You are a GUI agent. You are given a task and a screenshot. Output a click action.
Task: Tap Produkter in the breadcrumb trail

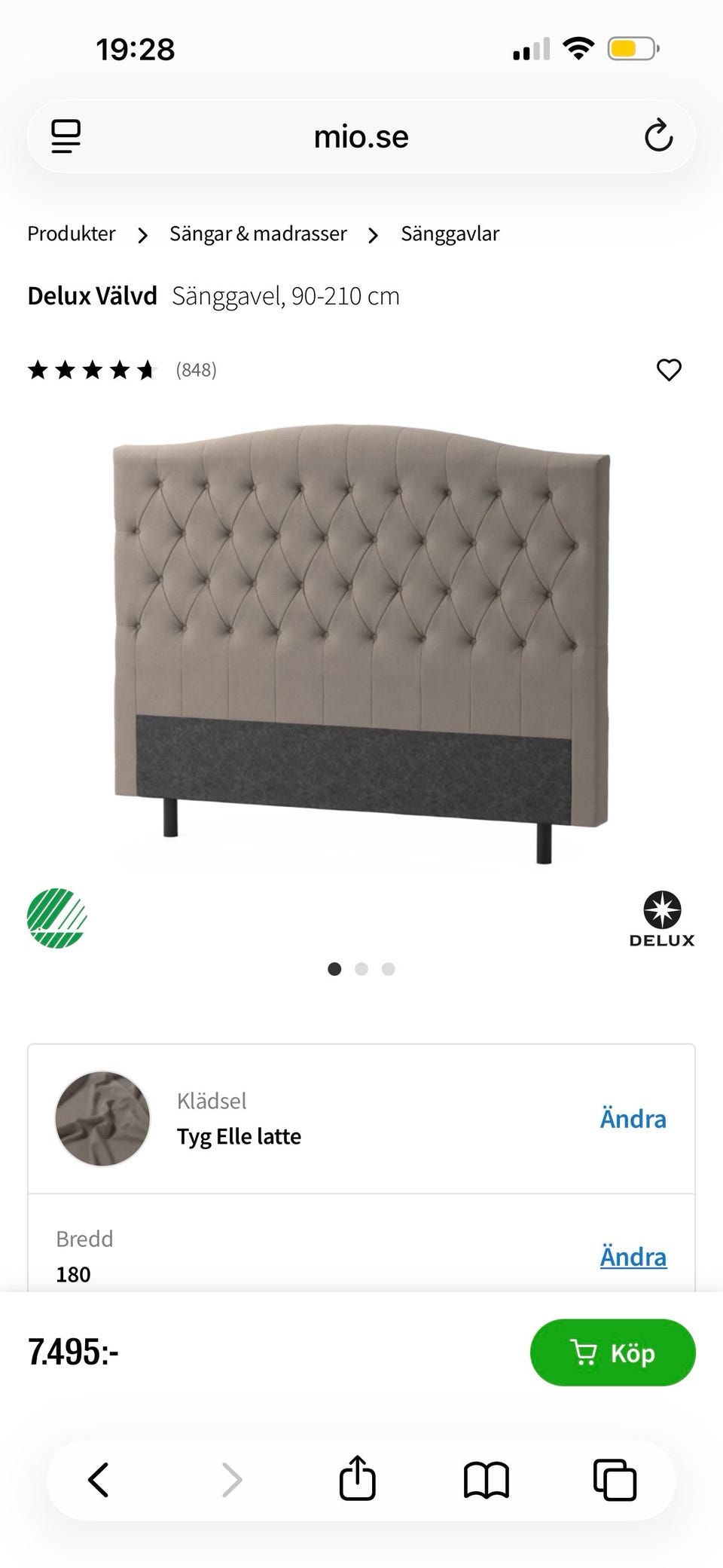click(x=71, y=234)
